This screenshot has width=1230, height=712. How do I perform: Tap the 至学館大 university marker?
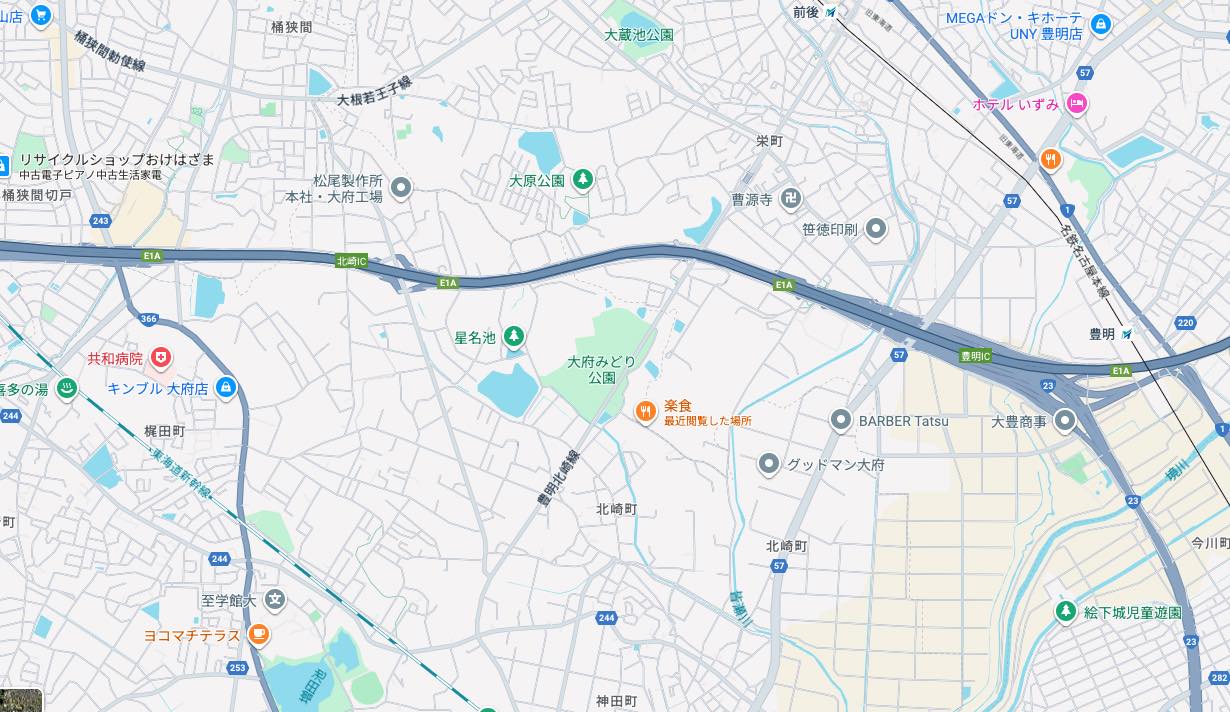pos(275,600)
